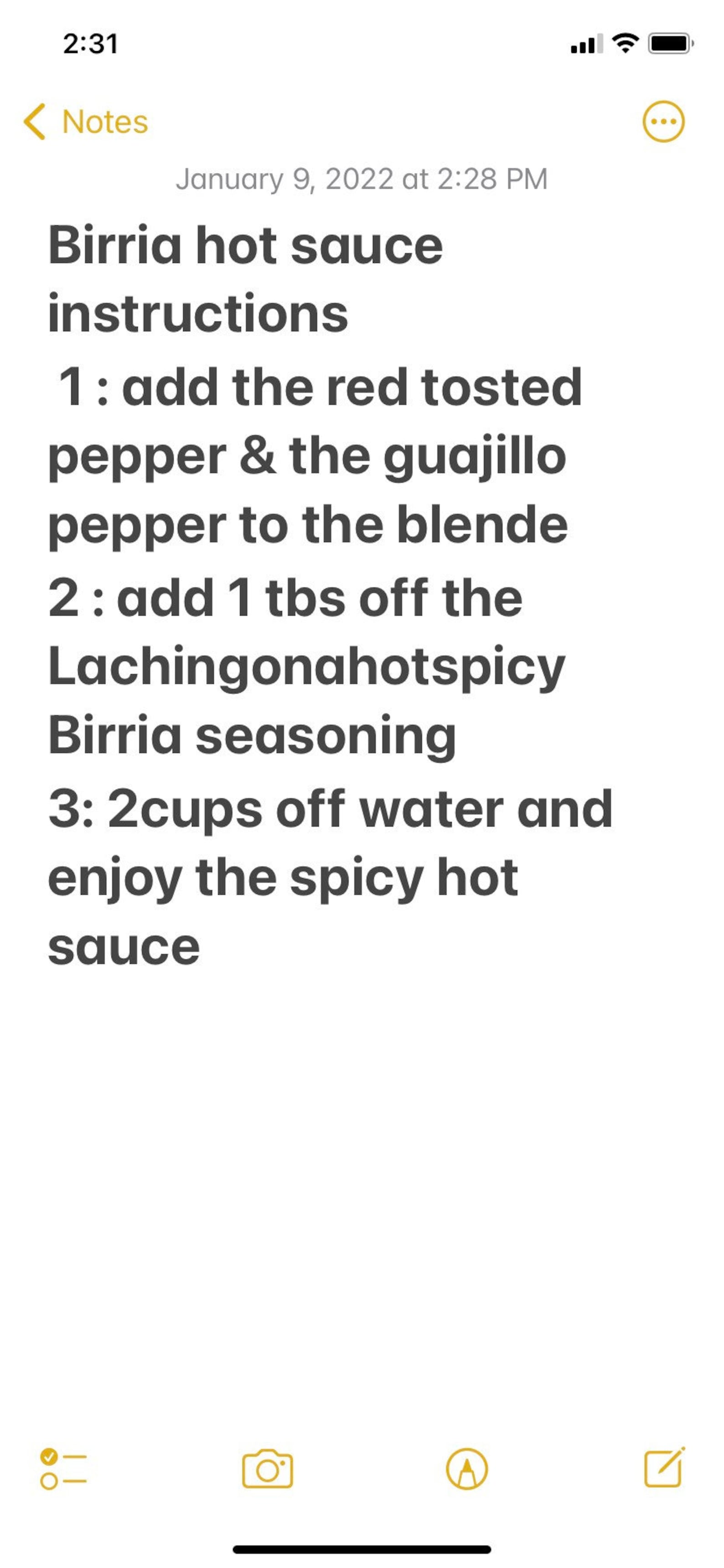Viewport: 724px width, 1568px height.
Task: Go back to the Notes list
Action: (x=86, y=122)
